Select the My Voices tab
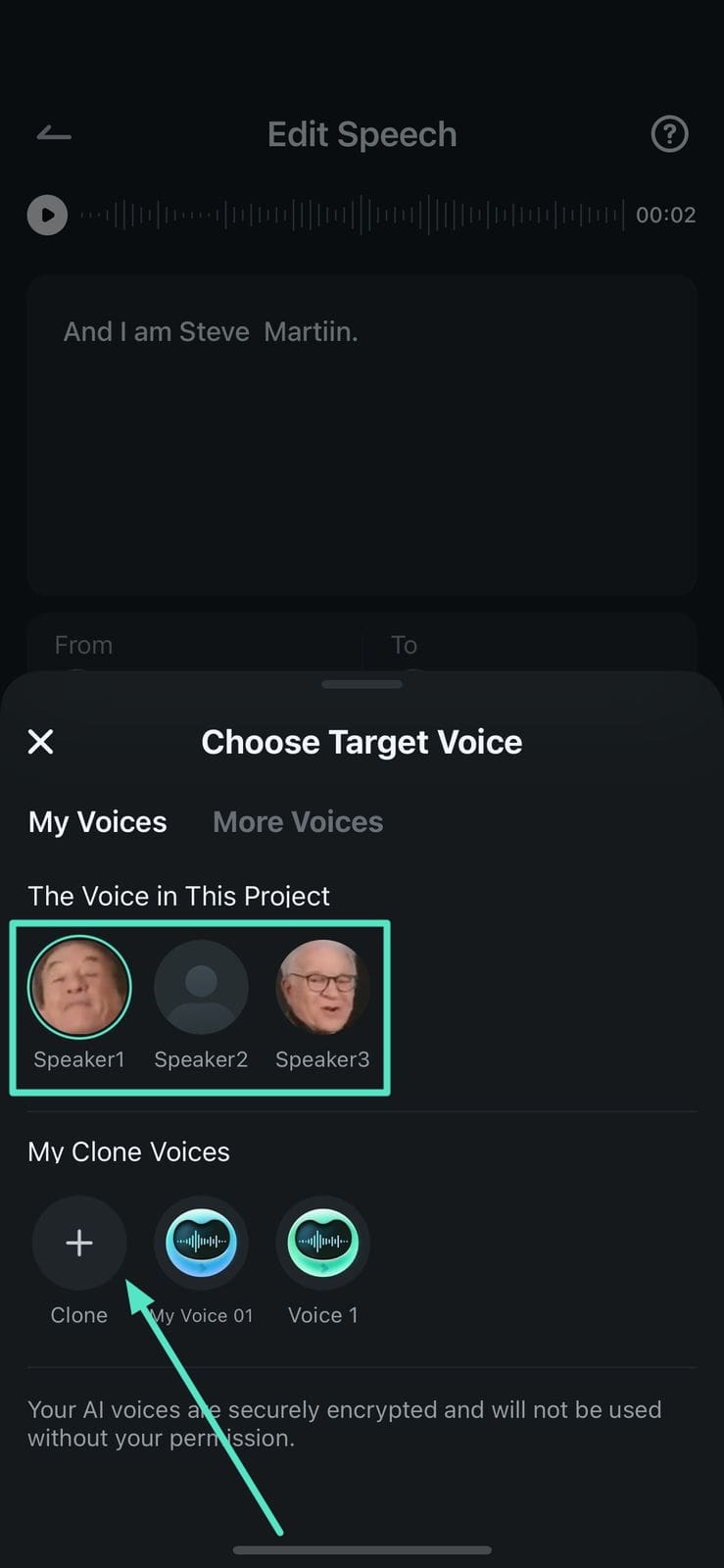The width and height of the screenshot is (724, 1568). [97, 821]
